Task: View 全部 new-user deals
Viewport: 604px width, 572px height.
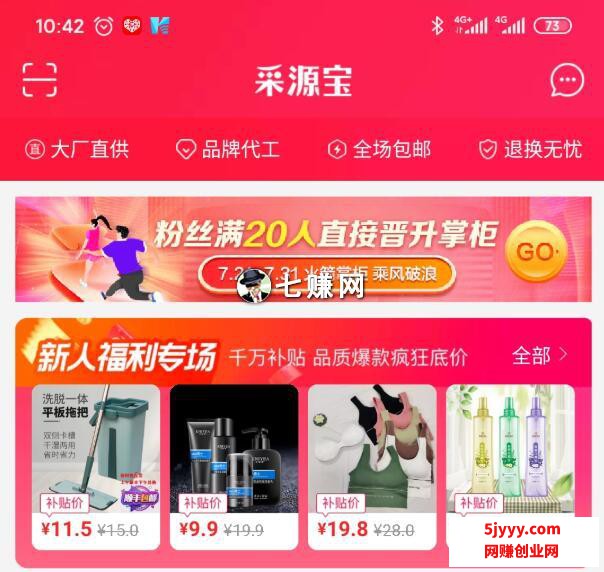Action: click(540, 356)
